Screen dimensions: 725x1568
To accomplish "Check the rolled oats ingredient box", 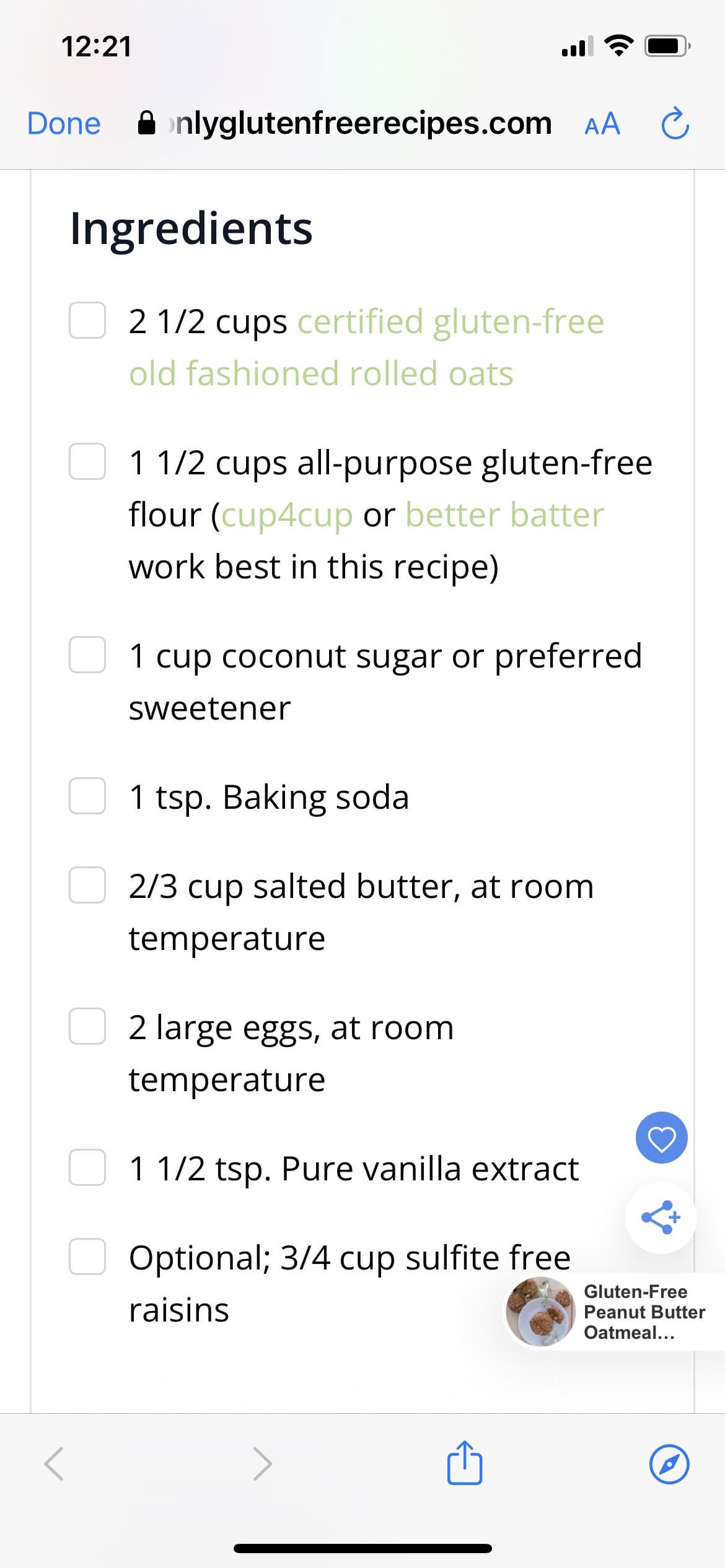I will (87, 320).
